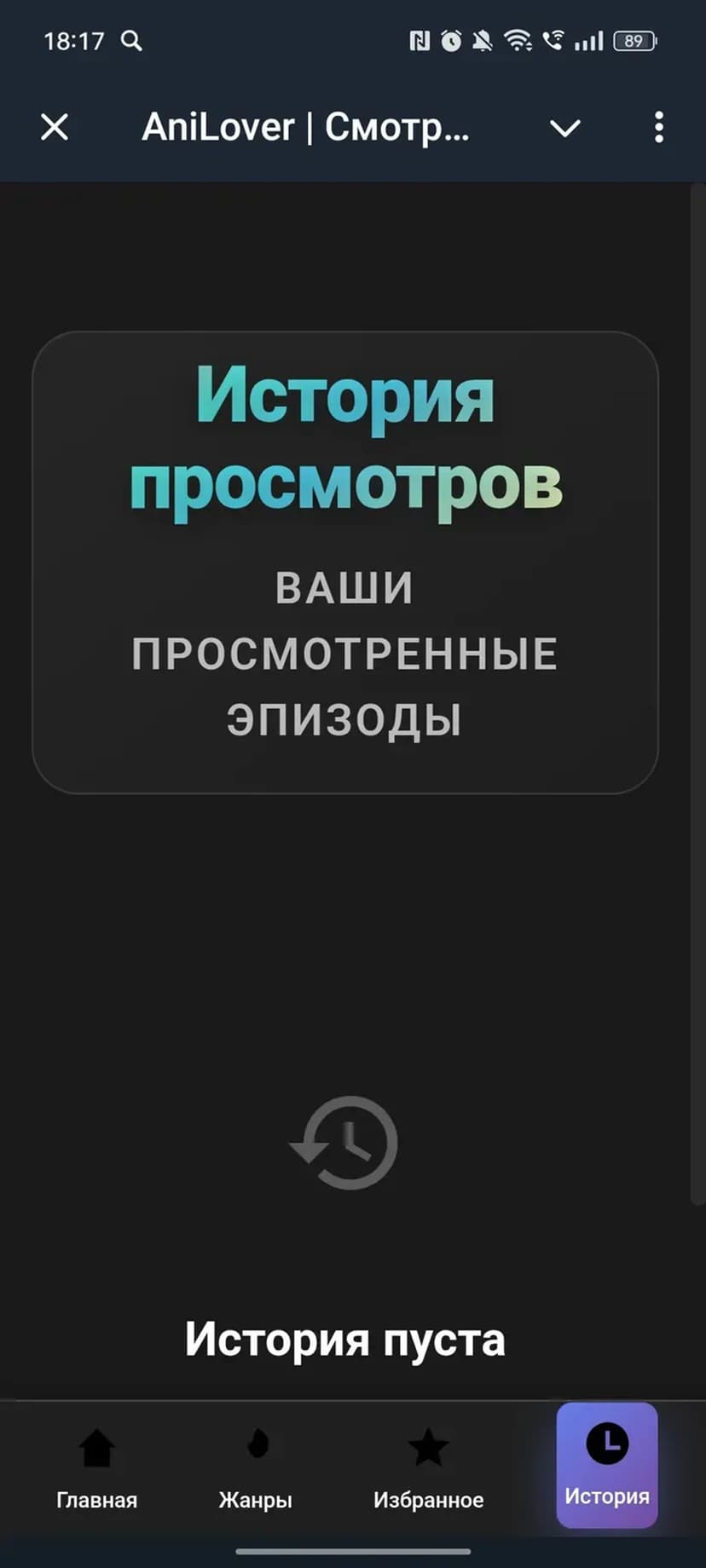Viewport: 706px width, 1568px height.
Task: Open the three-dot overflow menu
Action: [658, 128]
